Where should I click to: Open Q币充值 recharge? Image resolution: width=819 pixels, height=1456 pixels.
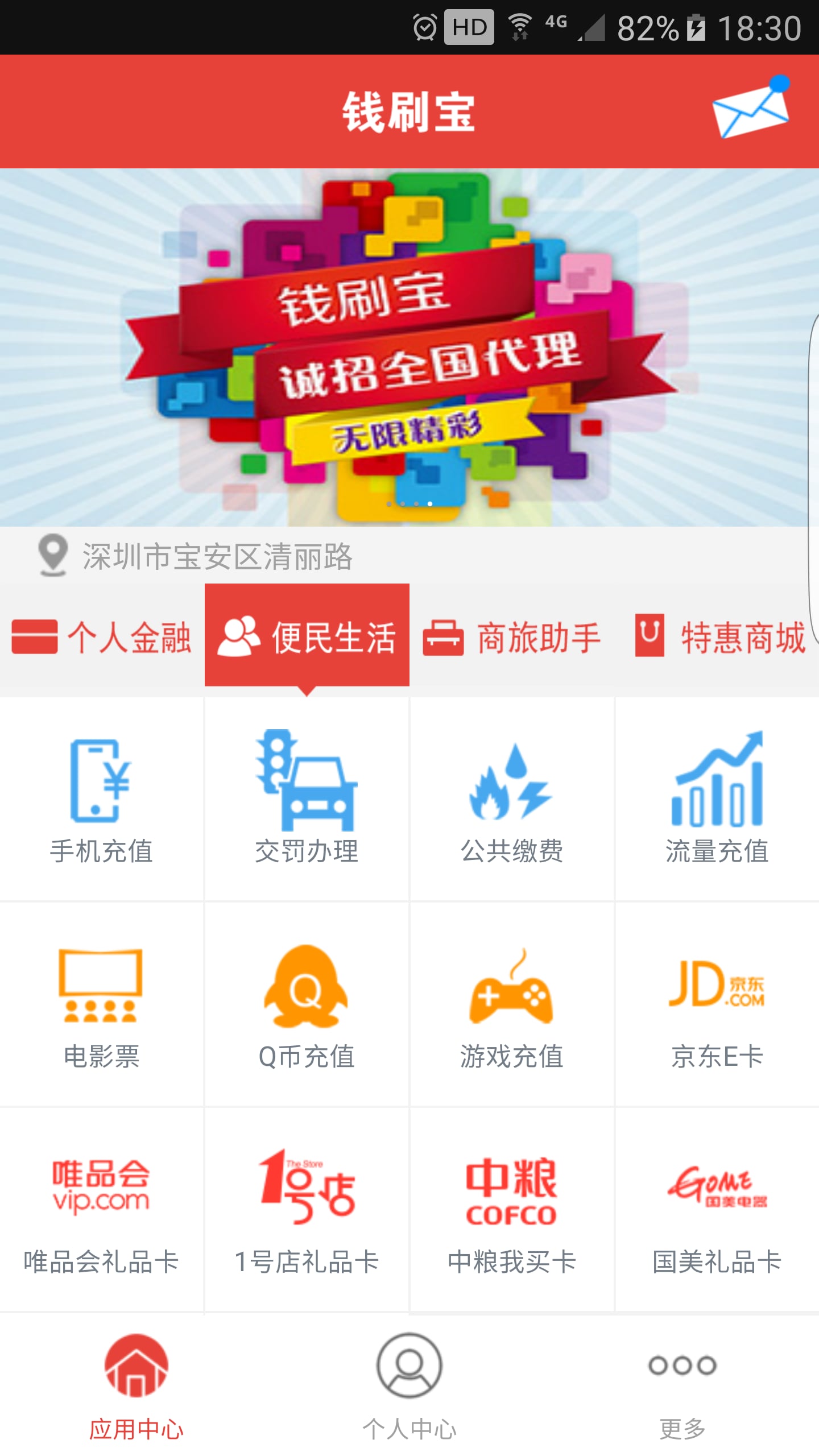point(307,1004)
